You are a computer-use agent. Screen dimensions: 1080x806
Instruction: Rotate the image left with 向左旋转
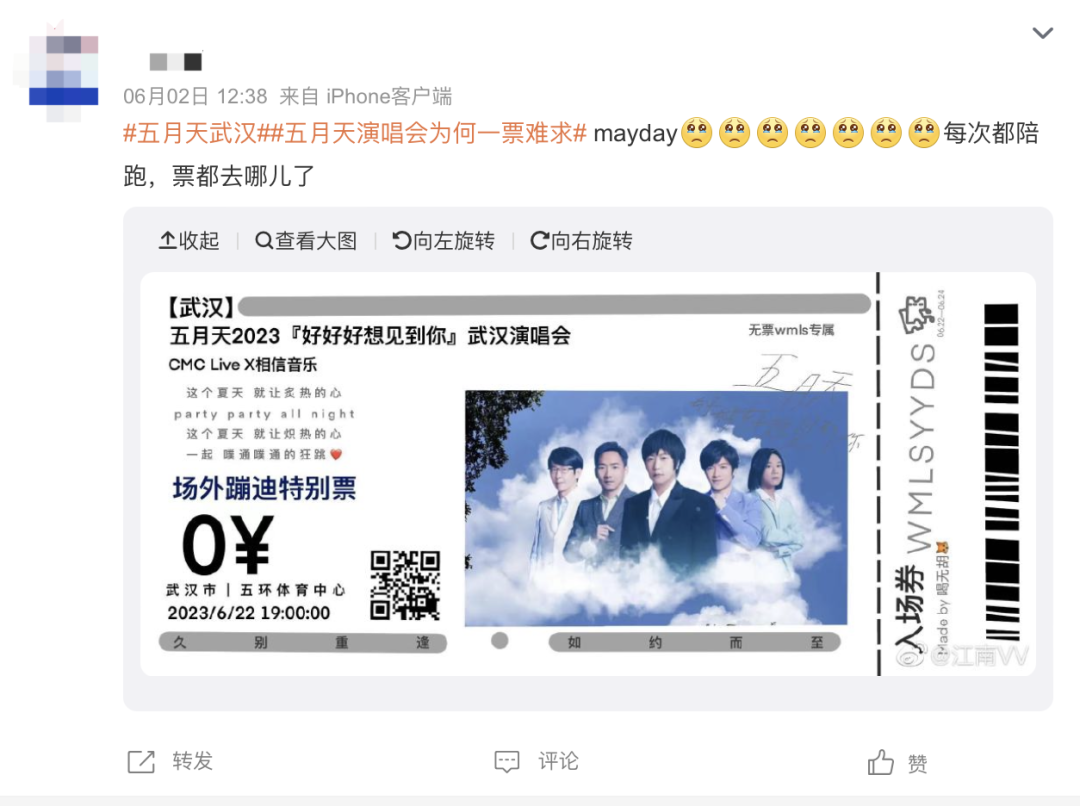[444, 241]
